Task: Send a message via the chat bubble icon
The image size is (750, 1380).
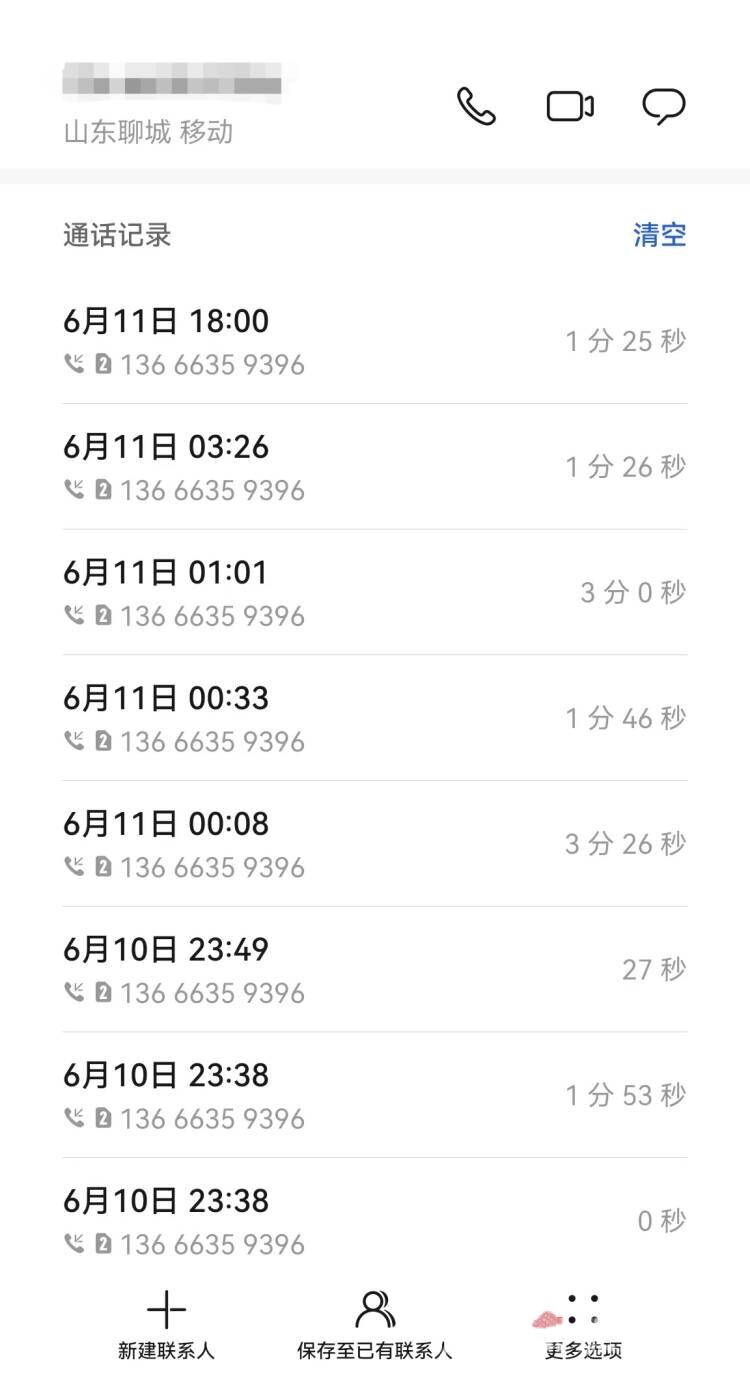Action: [664, 106]
